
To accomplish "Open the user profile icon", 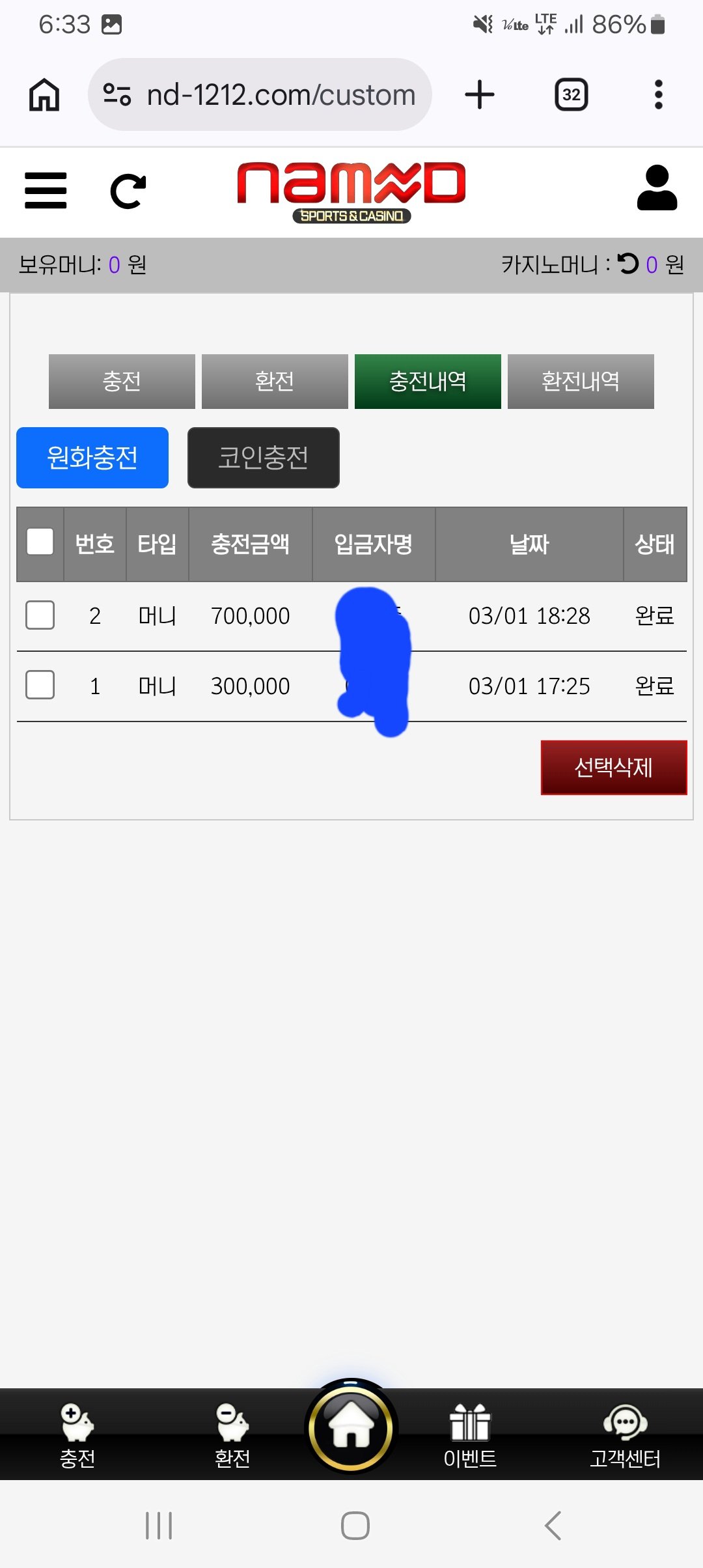I will (657, 188).
